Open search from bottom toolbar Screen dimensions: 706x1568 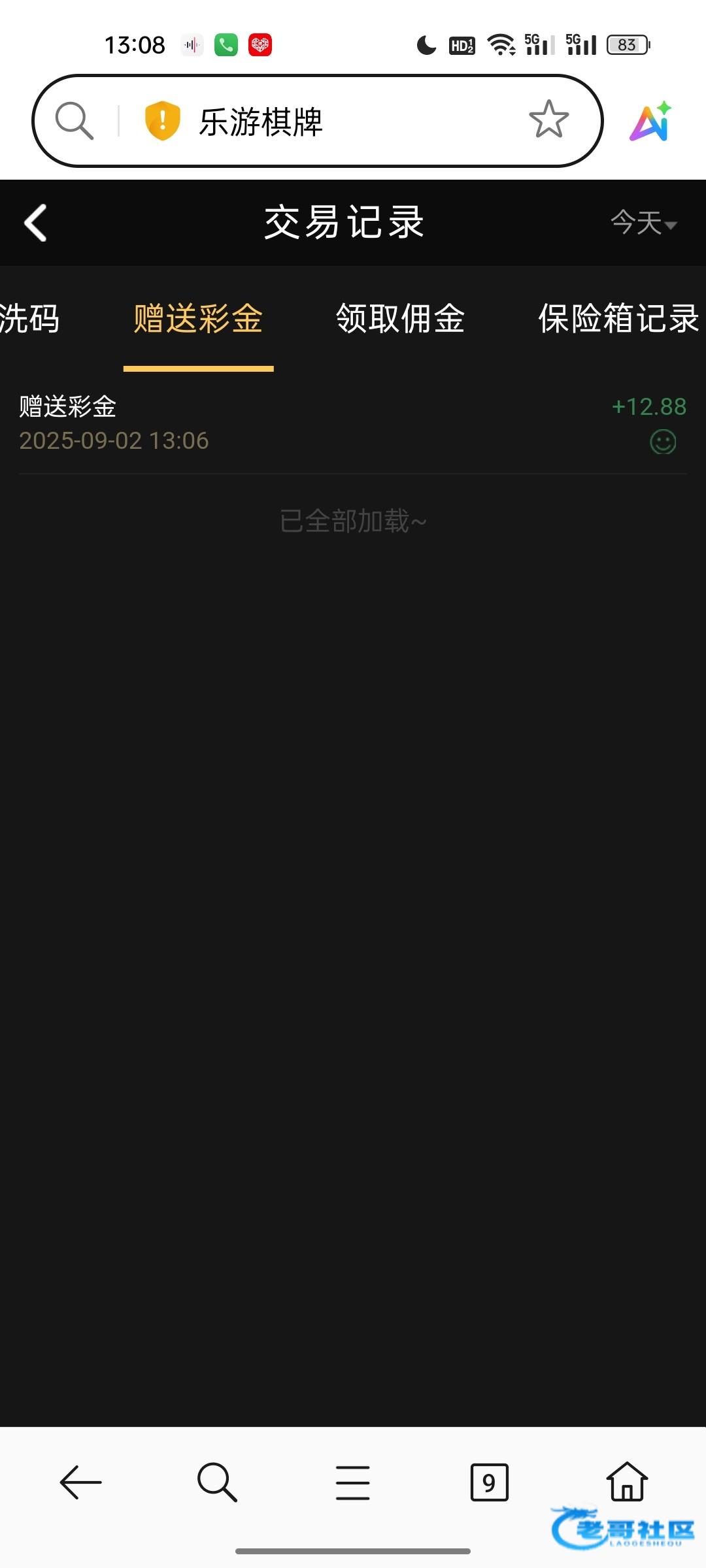pos(217,1482)
